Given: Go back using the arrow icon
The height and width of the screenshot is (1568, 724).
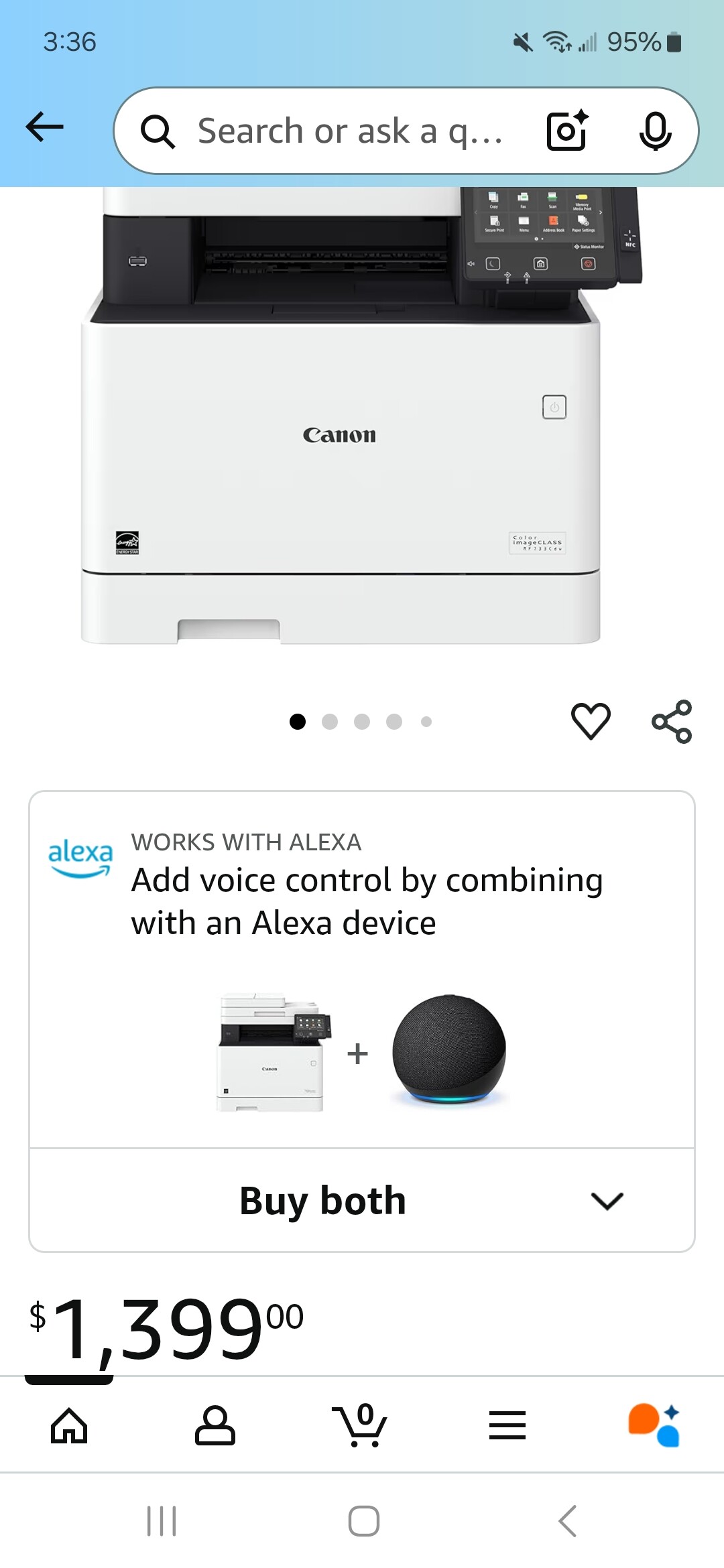Looking at the screenshot, I should 44,127.
